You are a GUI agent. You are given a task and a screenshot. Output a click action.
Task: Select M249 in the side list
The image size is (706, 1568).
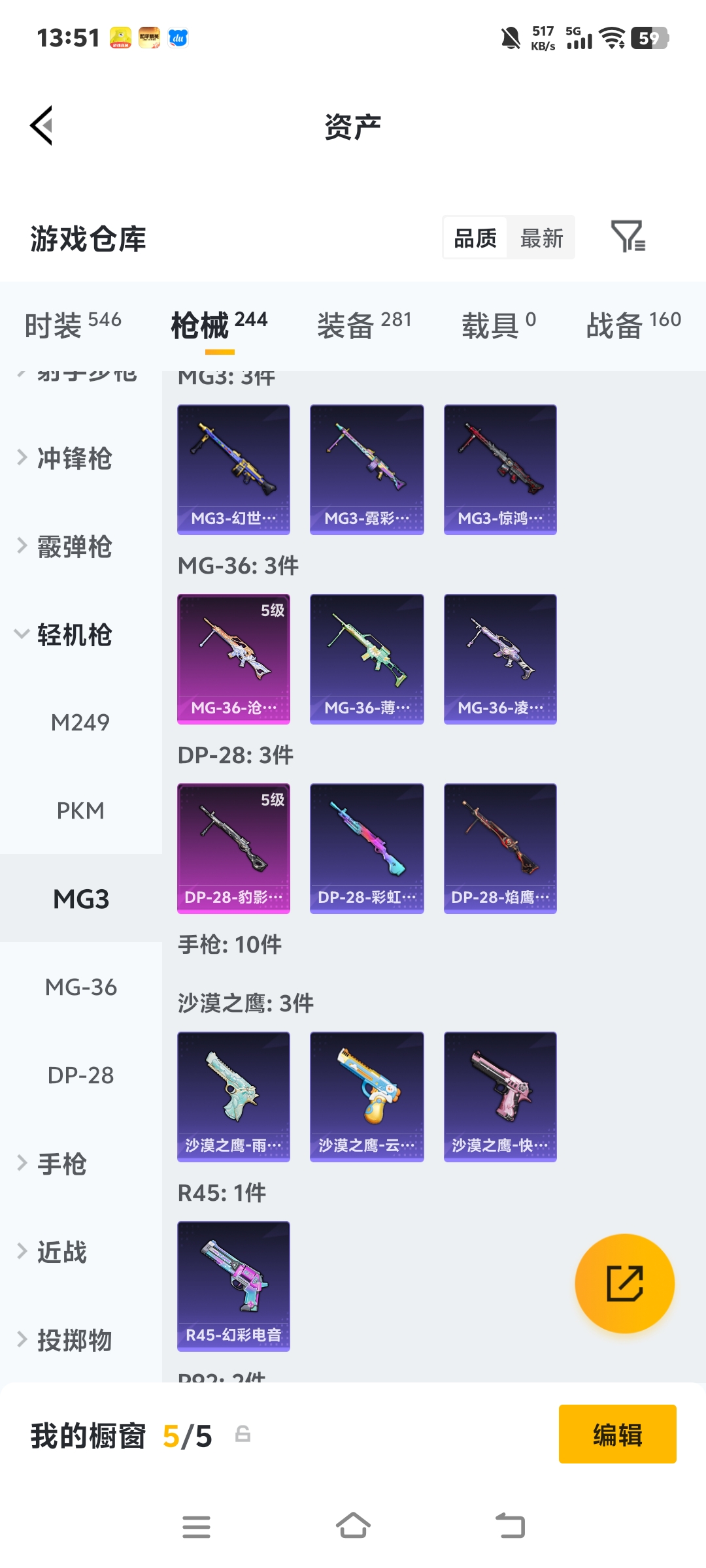pyautogui.click(x=80, y=723)
